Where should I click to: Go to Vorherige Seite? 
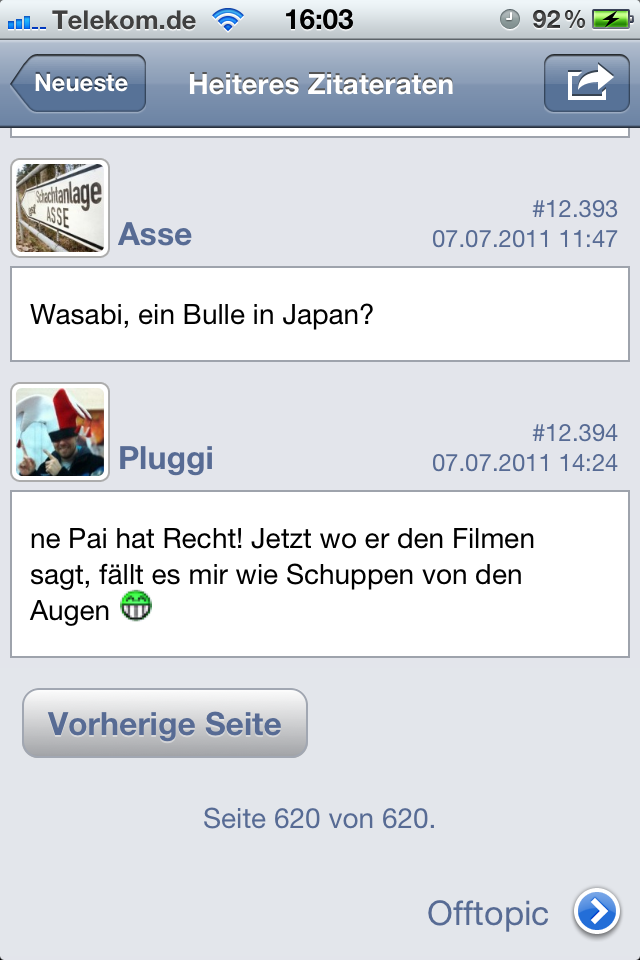click(x=165, y=723)
